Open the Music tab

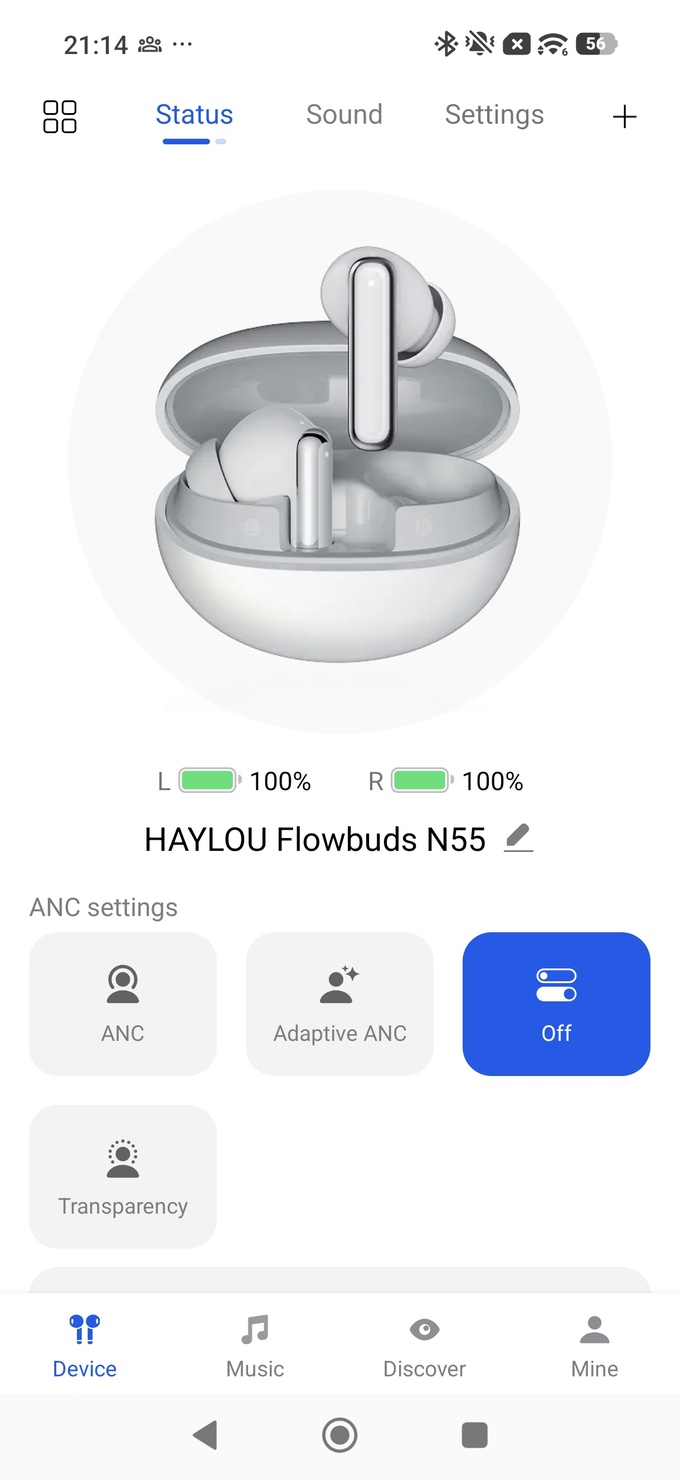pyautogui.click(x=255, y=1346)
